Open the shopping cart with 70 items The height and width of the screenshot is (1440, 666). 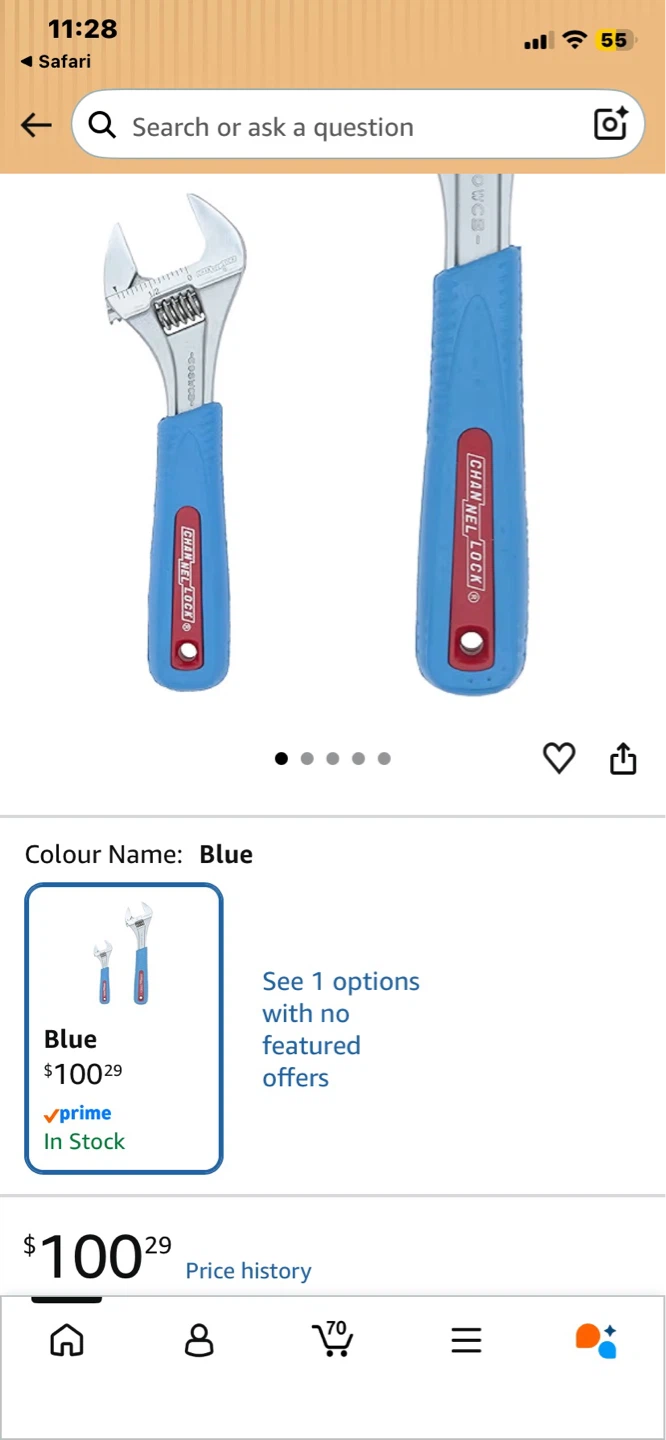(x=332, y=1338)
